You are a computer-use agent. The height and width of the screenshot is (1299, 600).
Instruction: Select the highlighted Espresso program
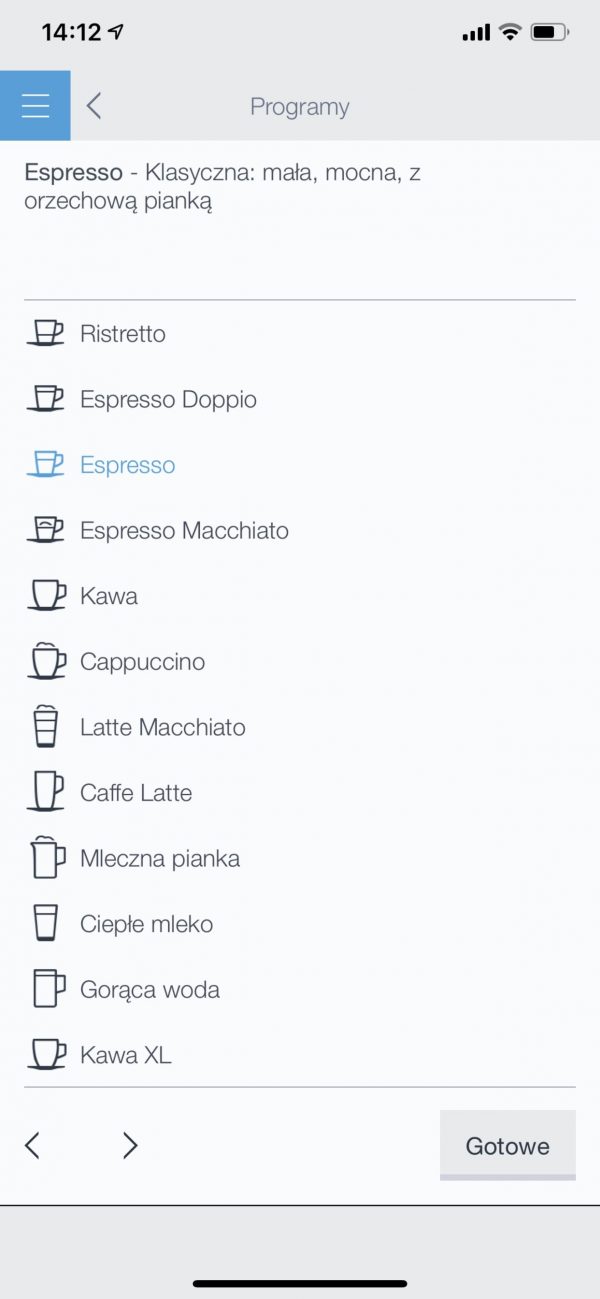pyautogui.click(x=300, y=465)
